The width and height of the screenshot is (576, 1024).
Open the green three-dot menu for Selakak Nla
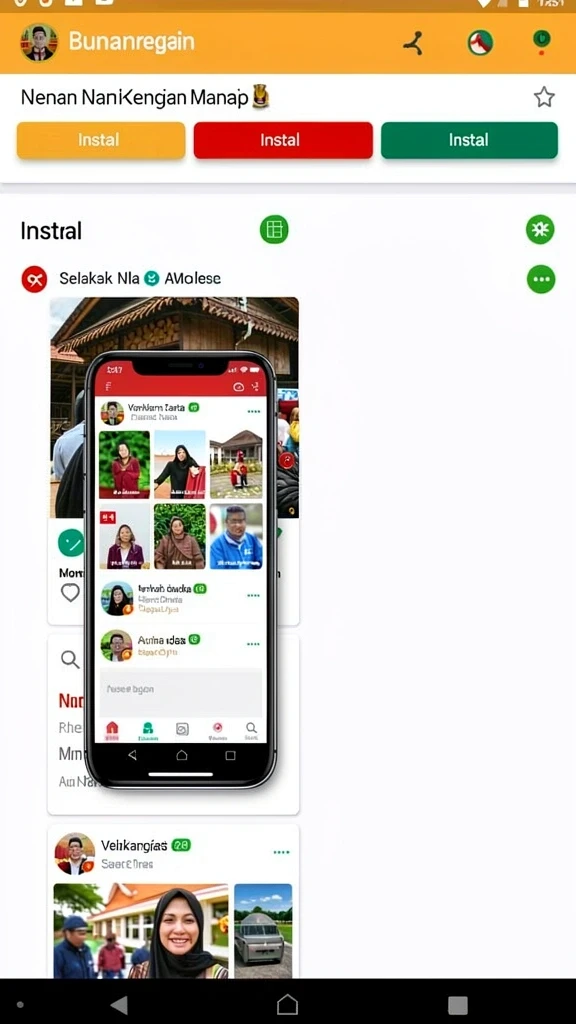[541, 279]
